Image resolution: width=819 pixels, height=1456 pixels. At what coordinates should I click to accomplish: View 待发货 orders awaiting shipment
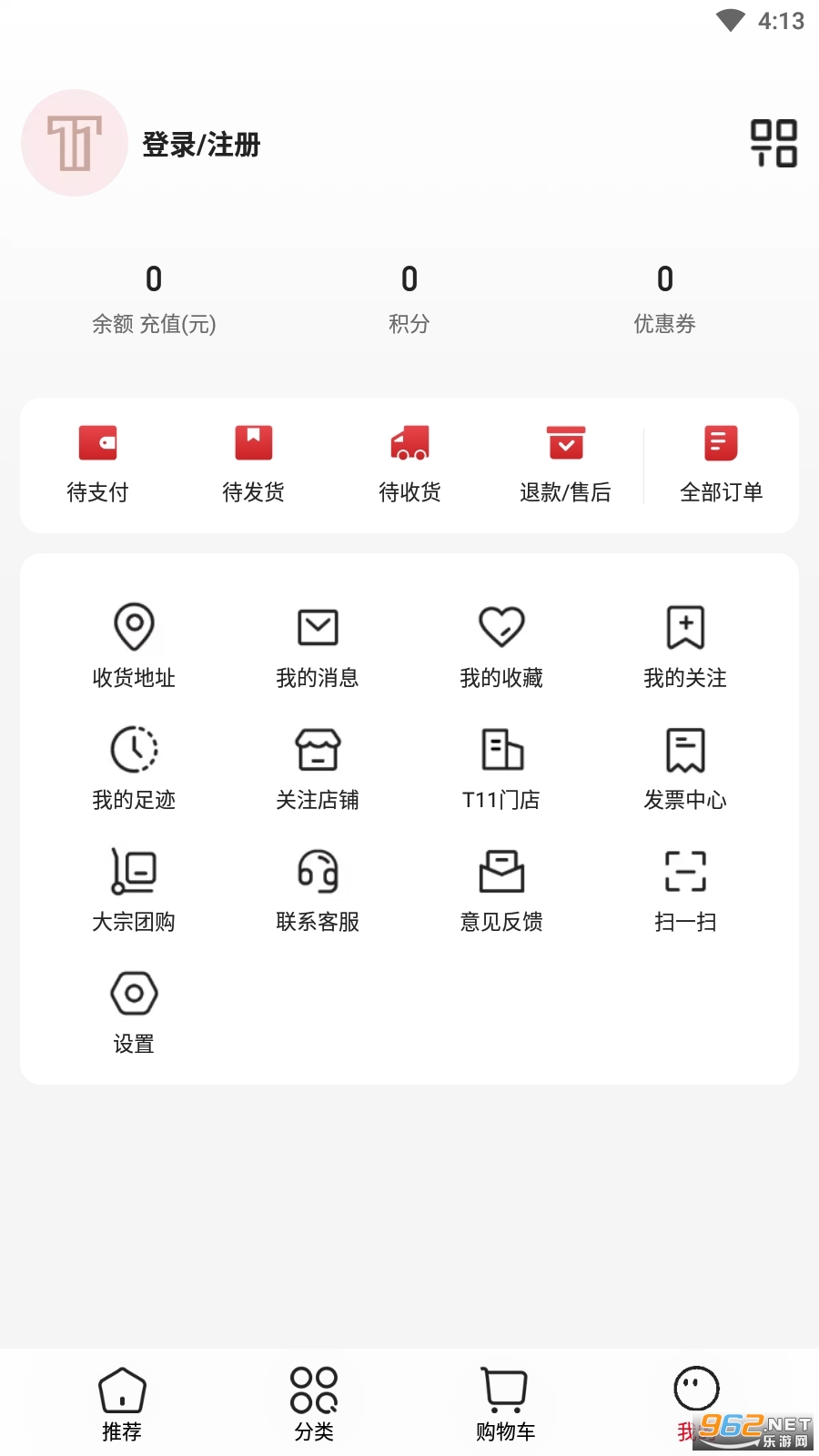coord(254,464)
